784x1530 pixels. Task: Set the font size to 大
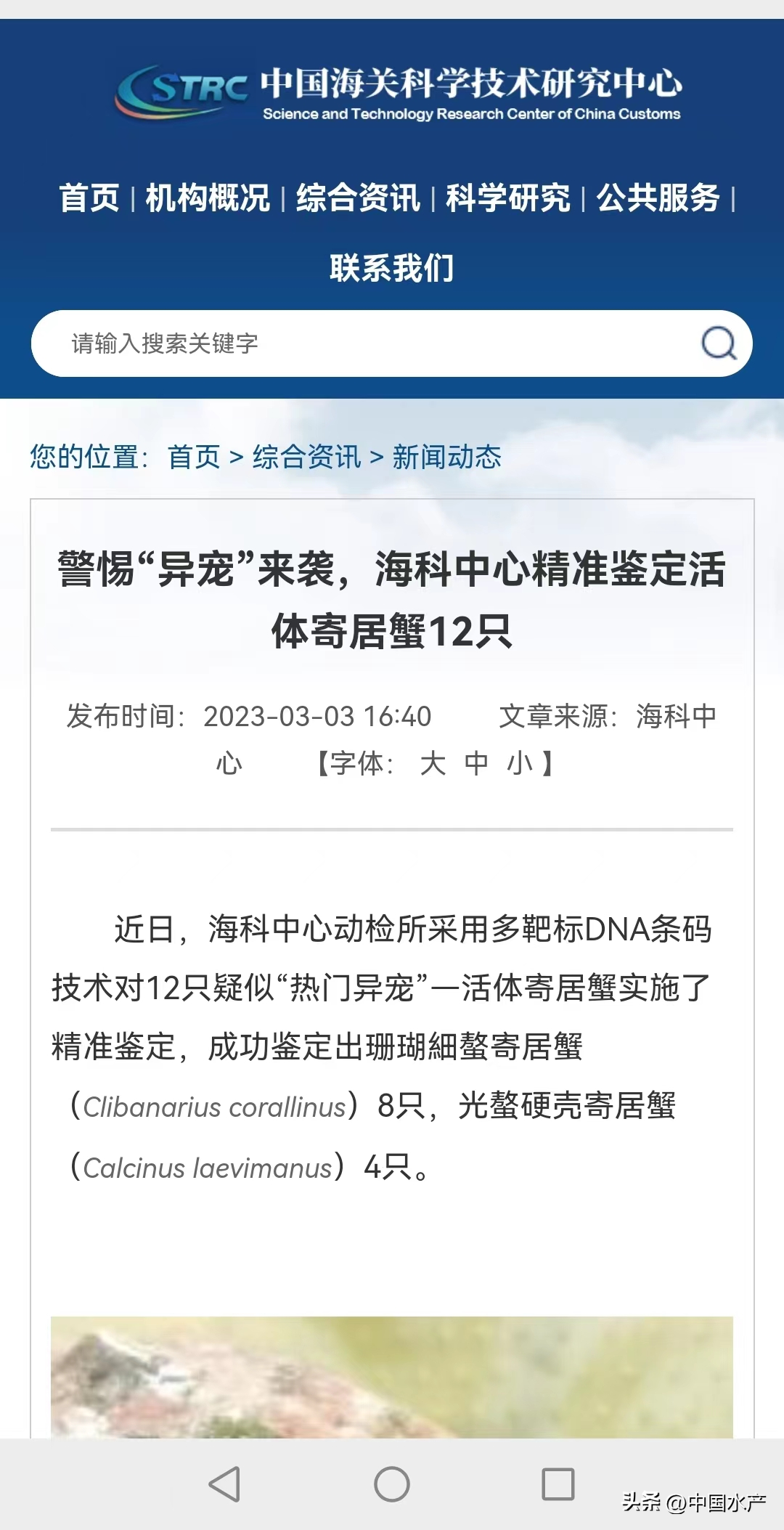coord(433,763)
